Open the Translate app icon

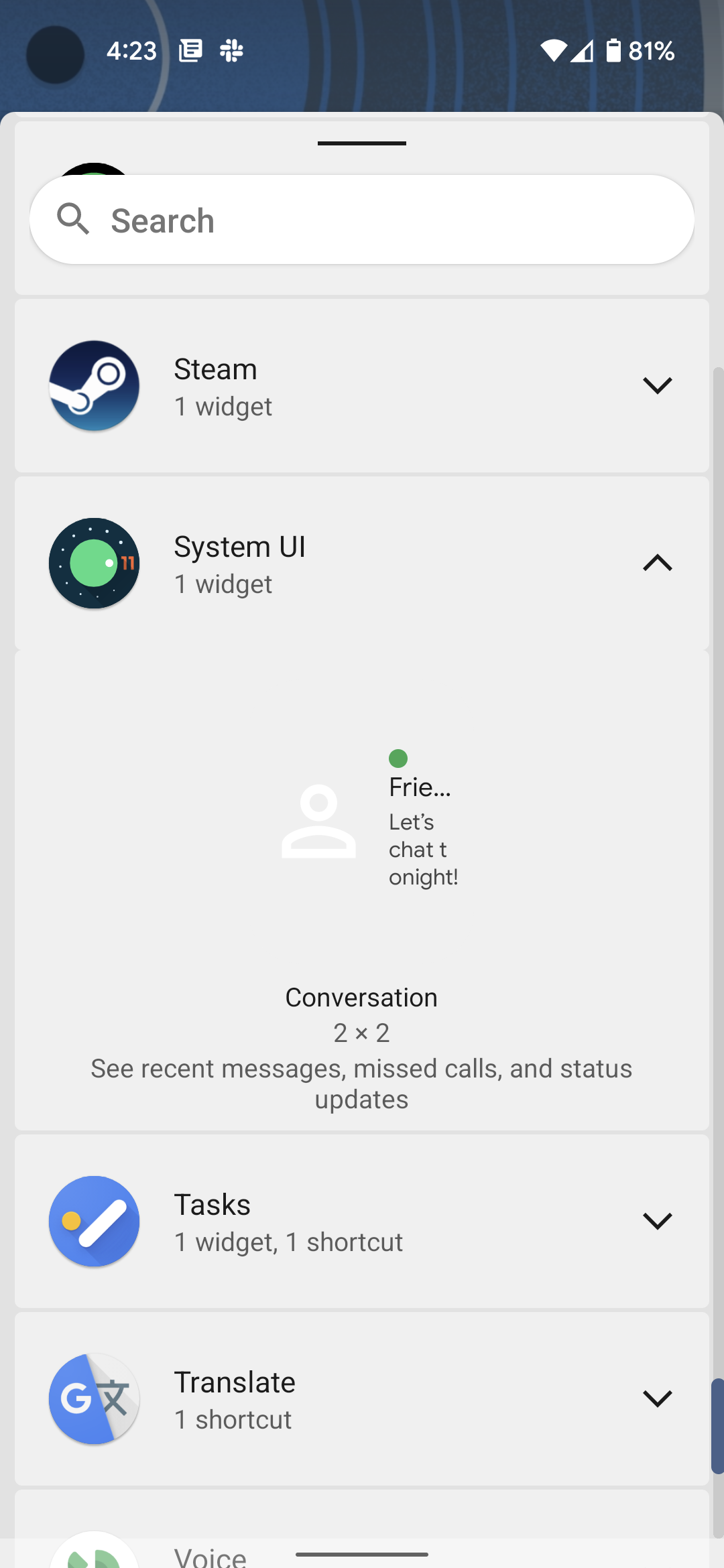point(94,1398)
